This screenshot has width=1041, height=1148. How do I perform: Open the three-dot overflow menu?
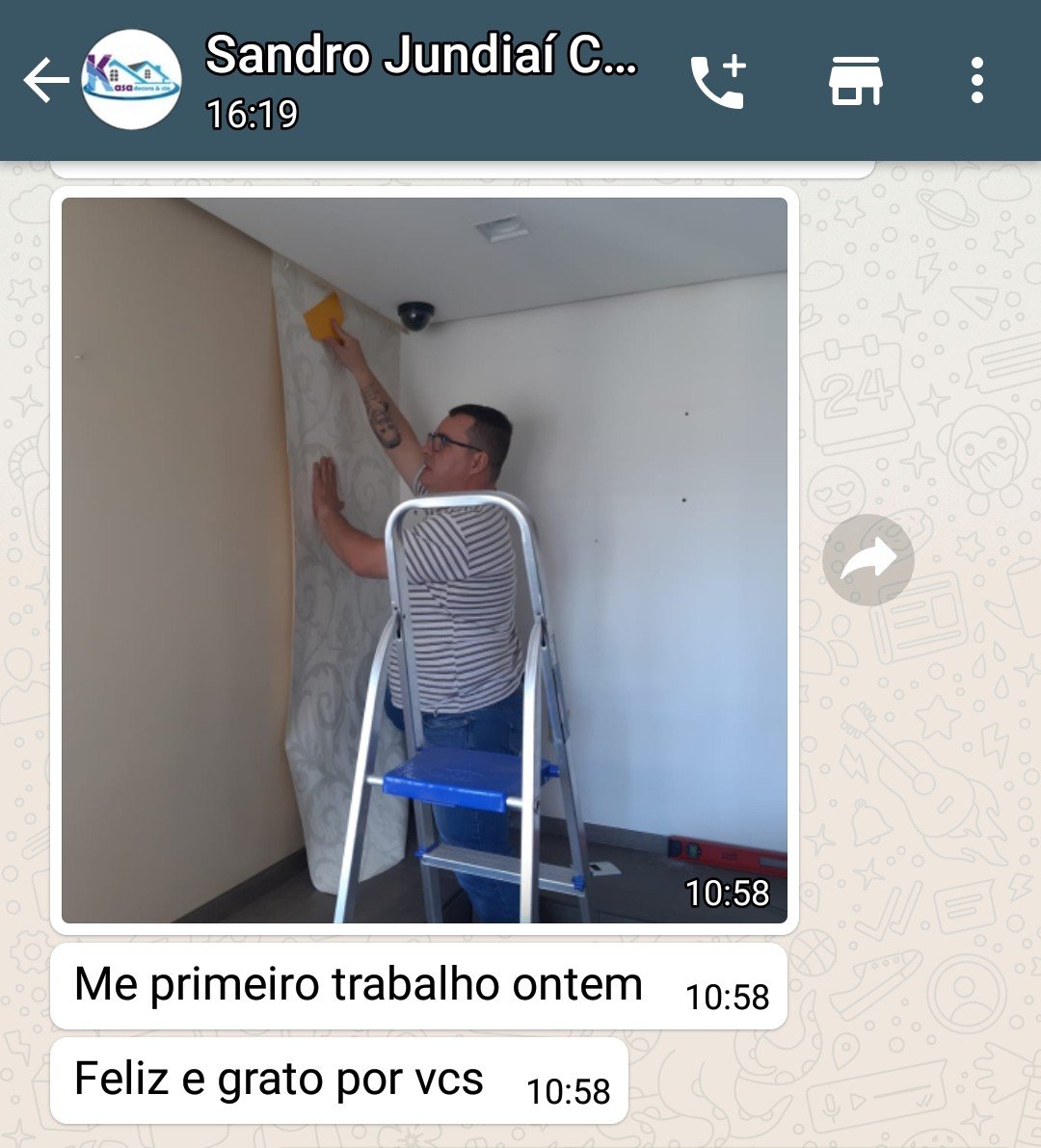pyautogui.click(x=976, y=81)
